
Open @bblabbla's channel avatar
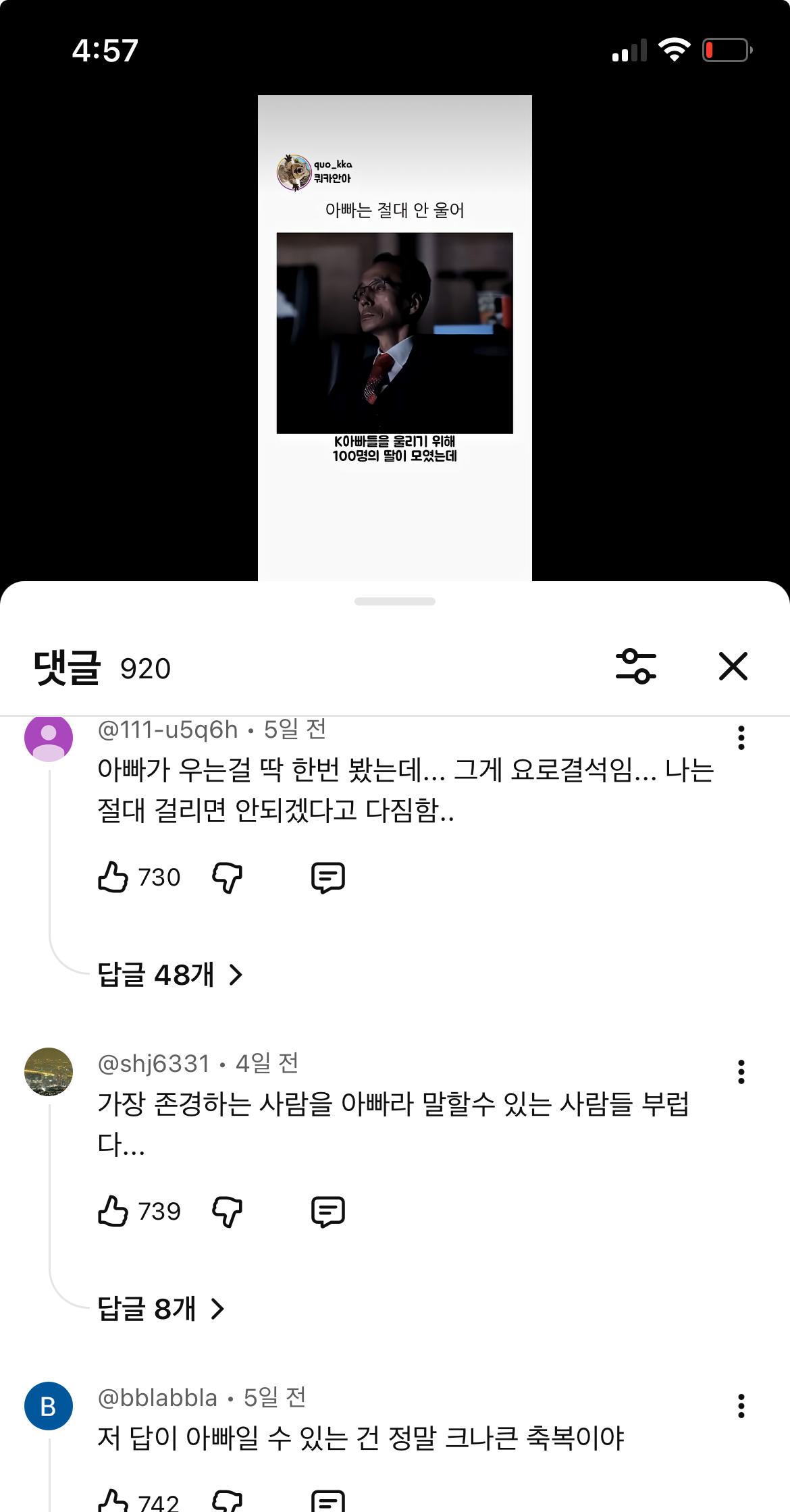[49, 1406]
